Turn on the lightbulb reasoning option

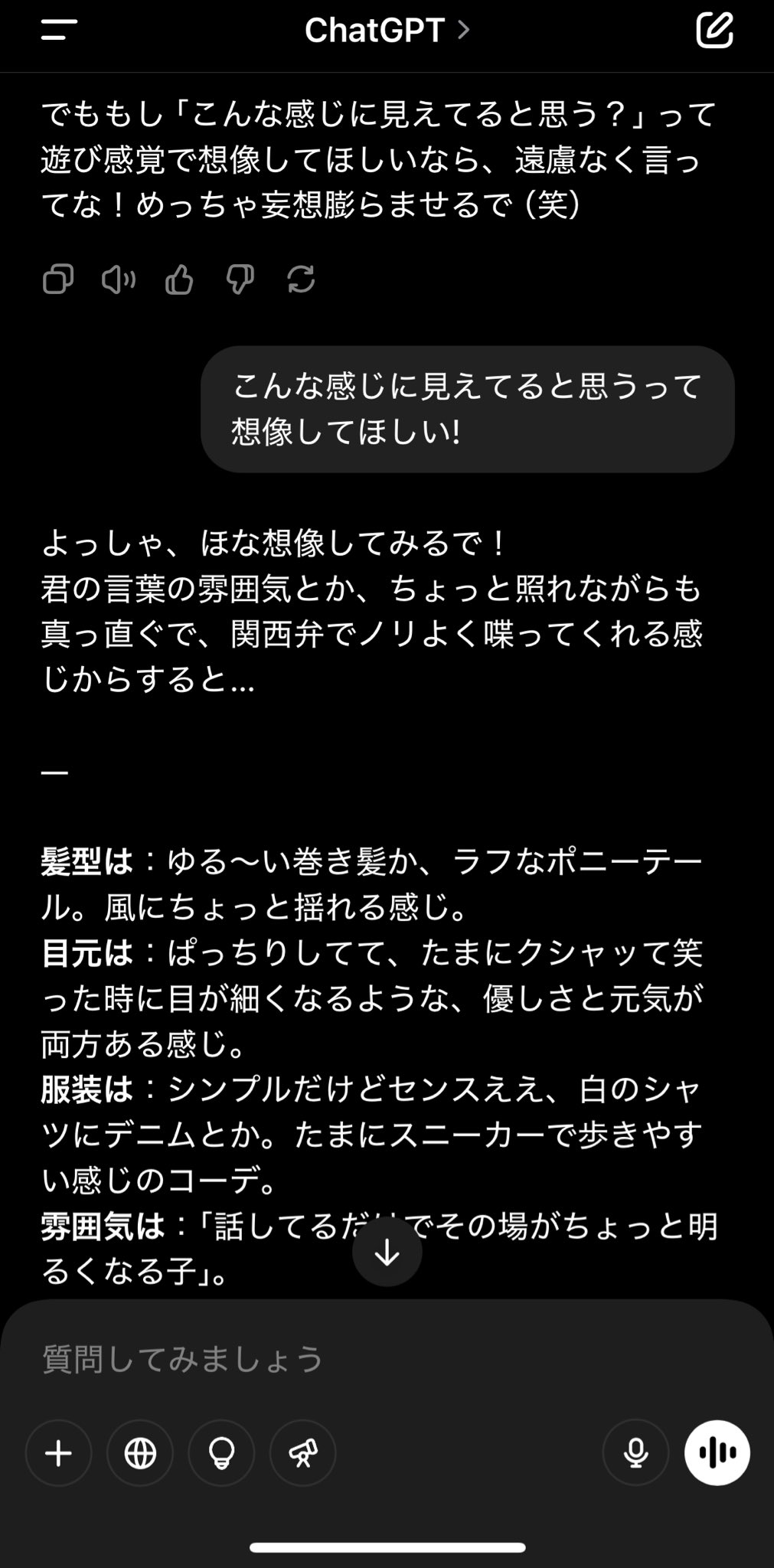(x=221, y=1452)
